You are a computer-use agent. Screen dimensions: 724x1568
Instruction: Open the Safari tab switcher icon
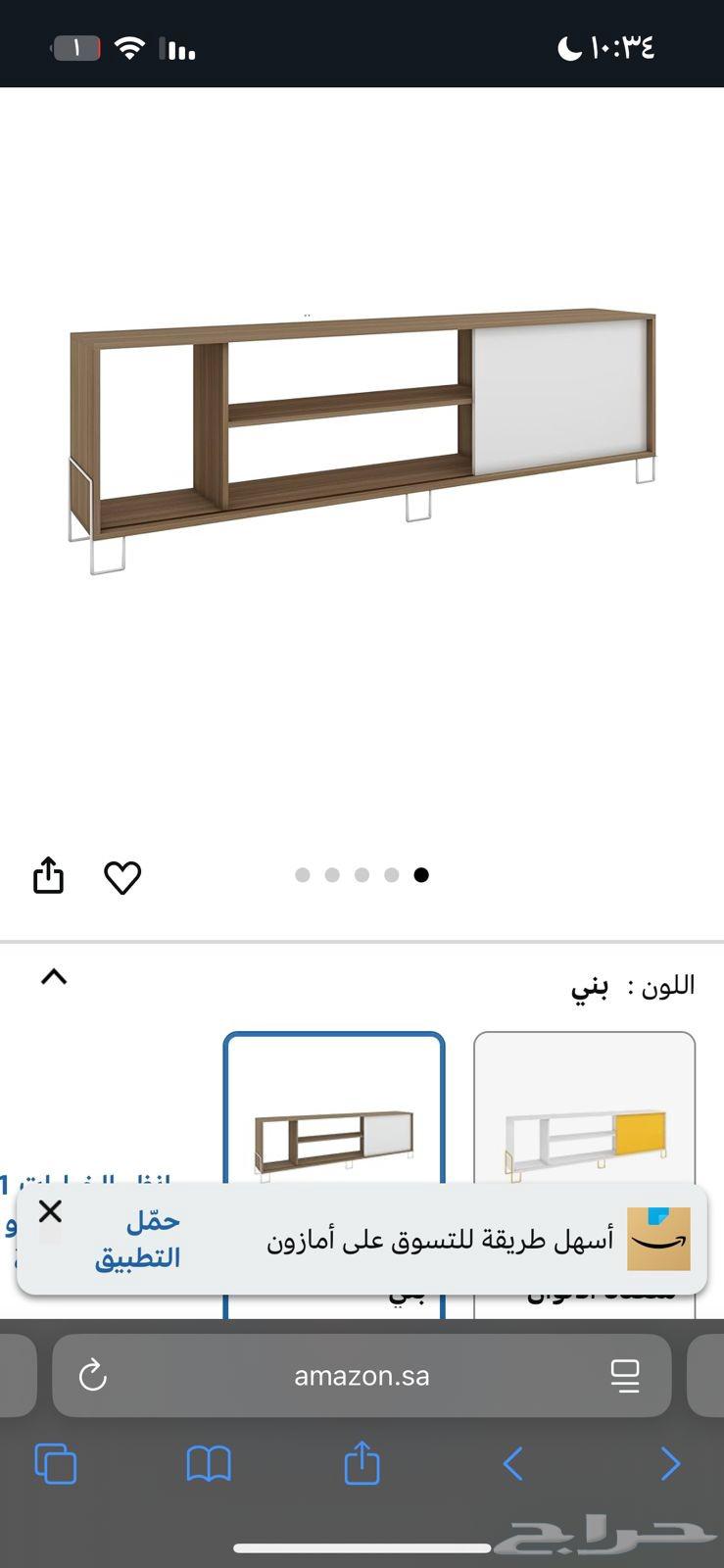point(56,1463)
